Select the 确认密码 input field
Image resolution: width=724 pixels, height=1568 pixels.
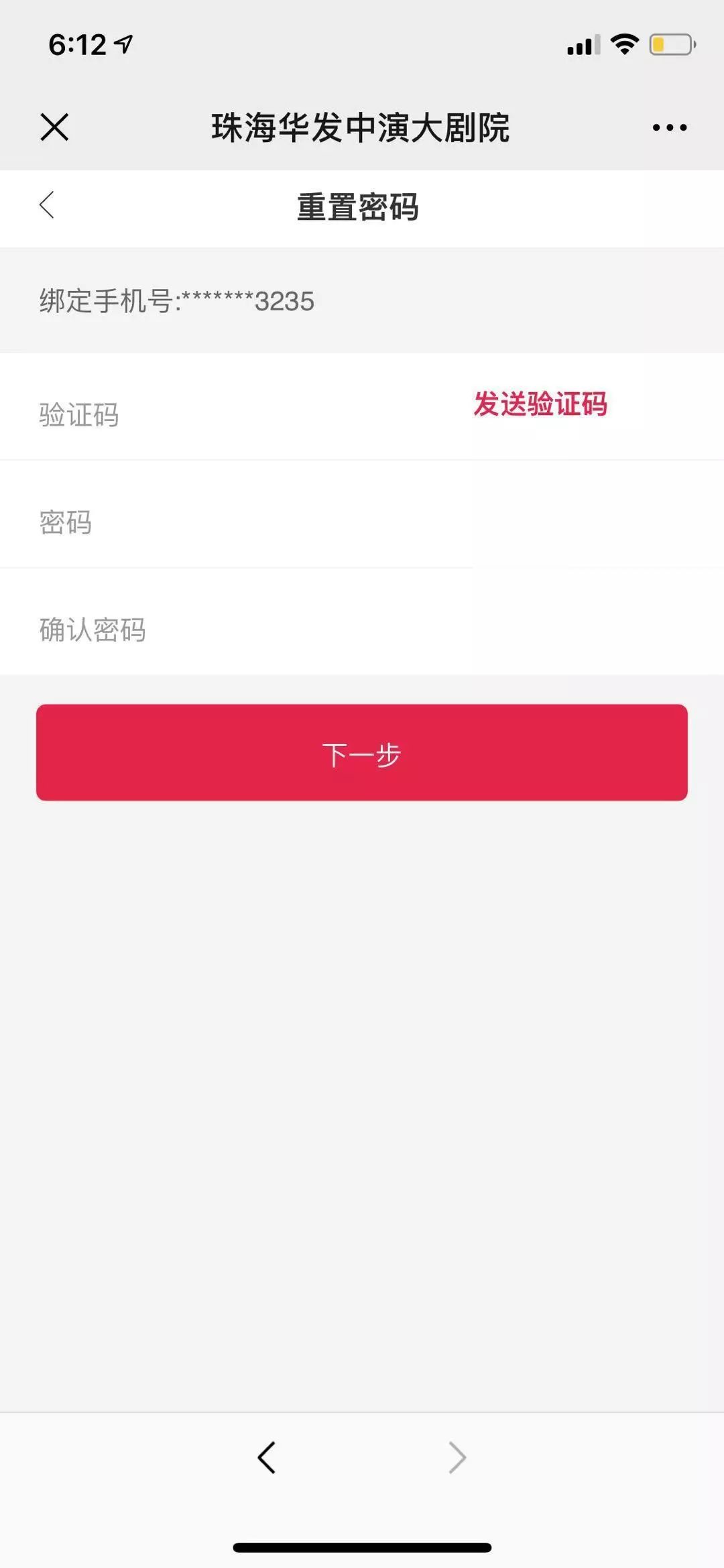pyautogui.click(x=362, y=622)
